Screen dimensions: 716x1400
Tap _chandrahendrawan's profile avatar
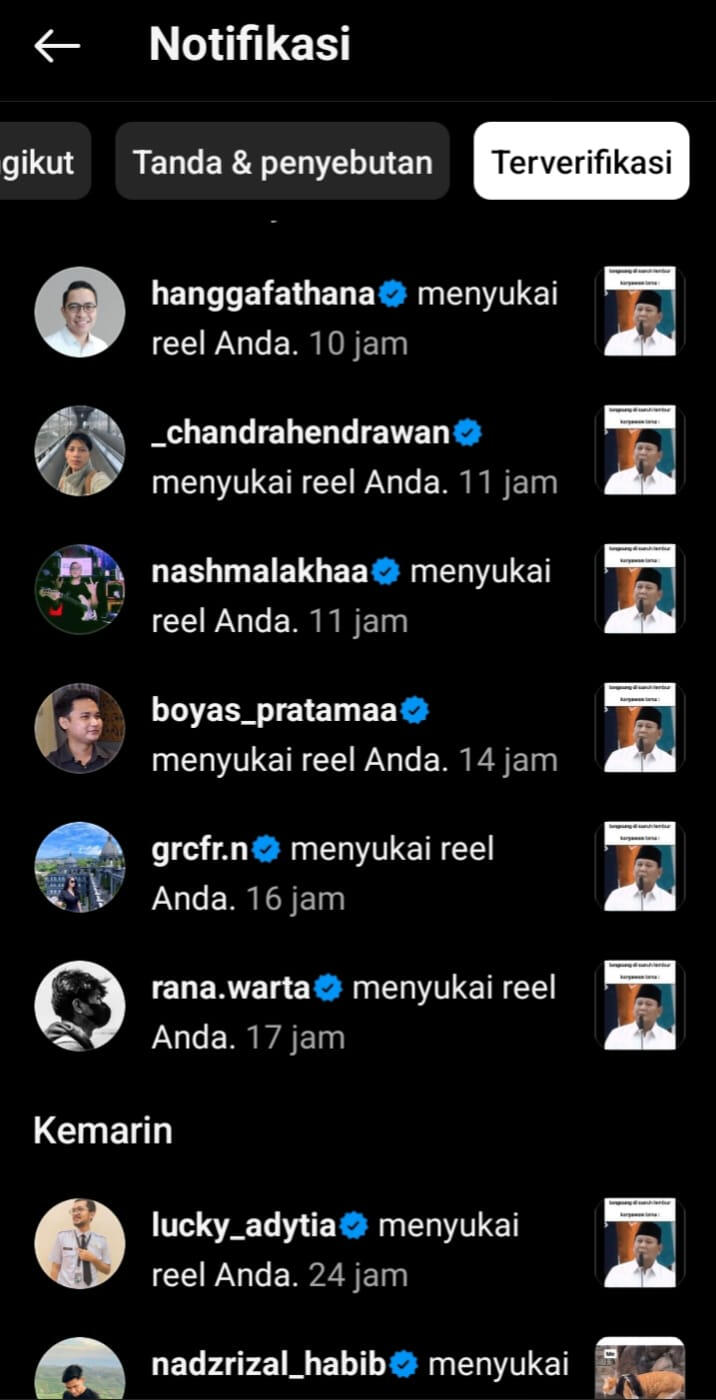pos(80,451)
